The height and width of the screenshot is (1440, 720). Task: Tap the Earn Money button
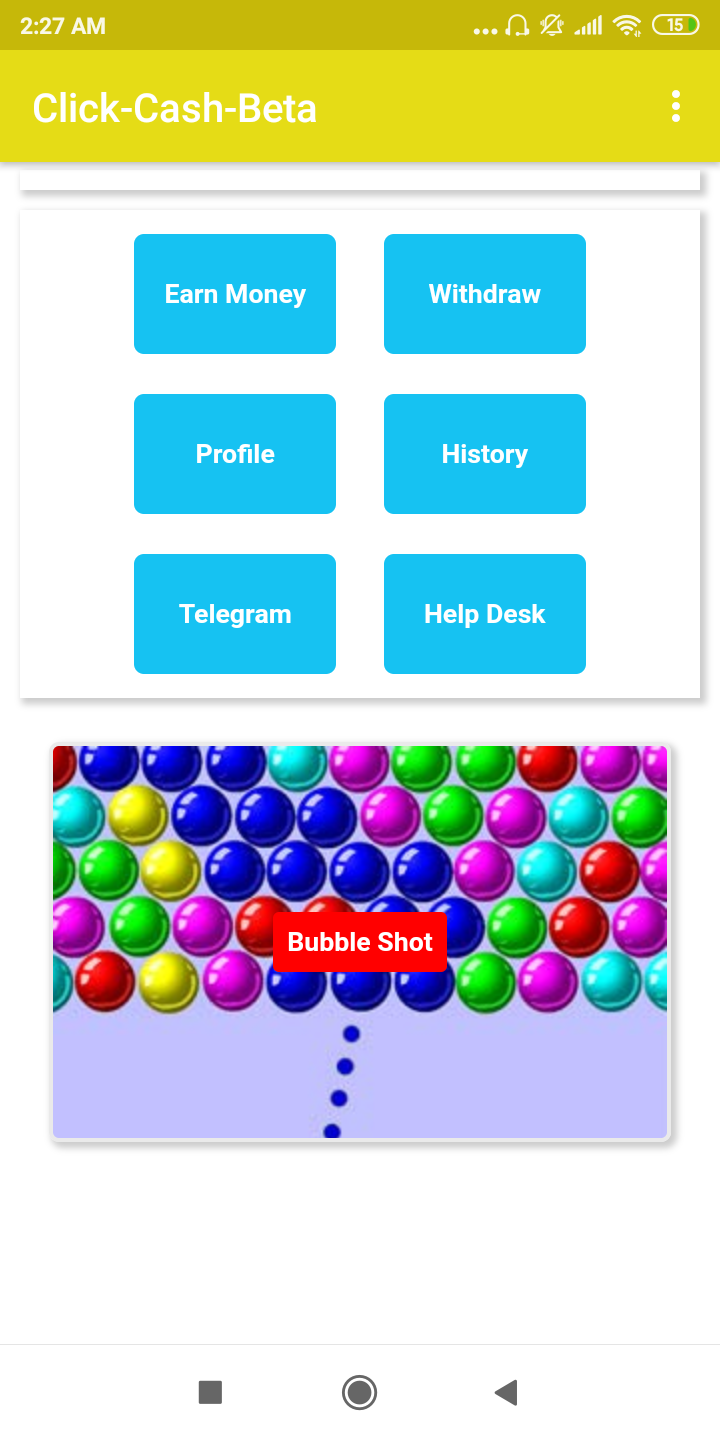(x=235, y=294)
